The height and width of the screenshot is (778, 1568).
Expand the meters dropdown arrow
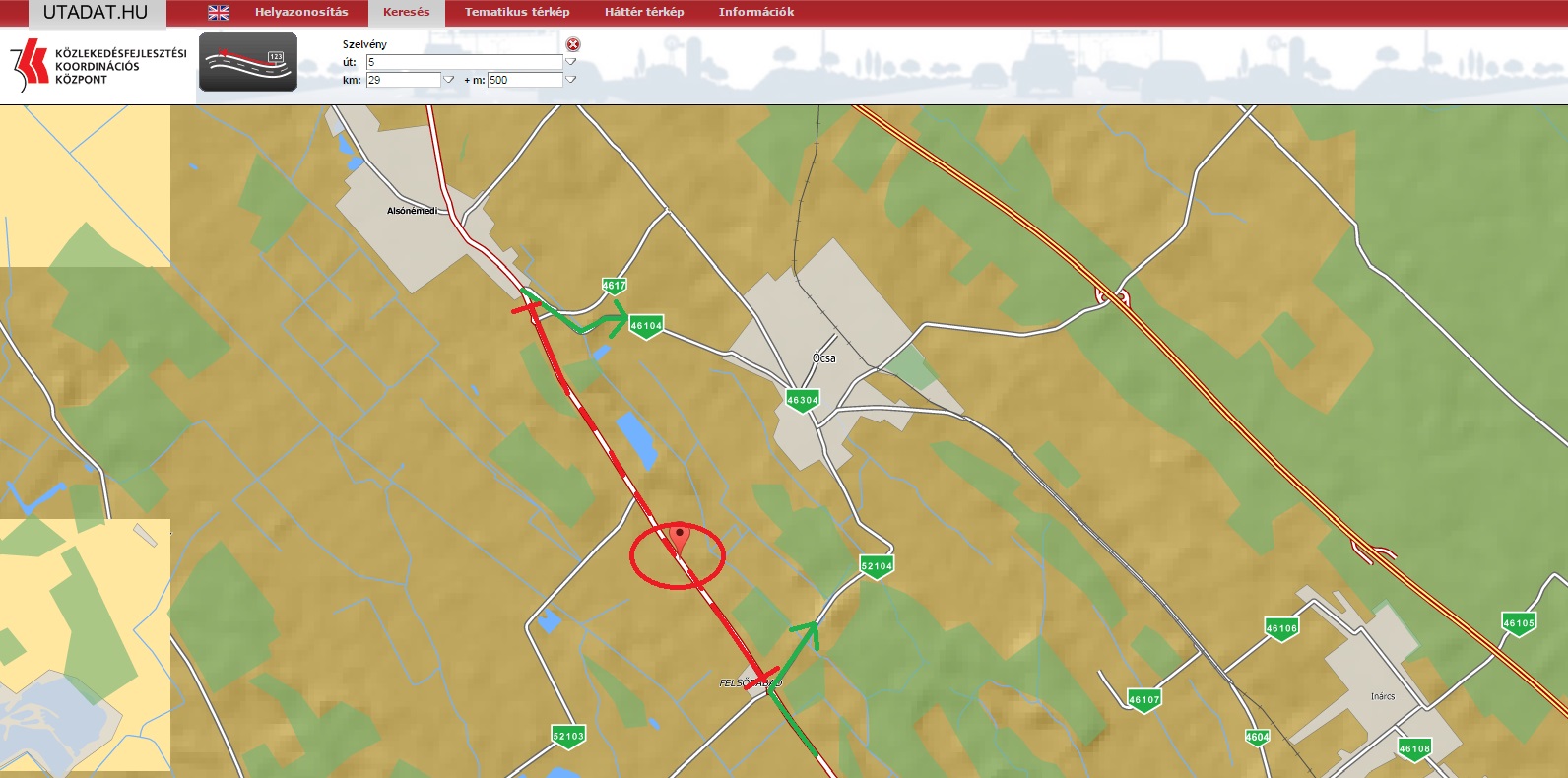570,80
